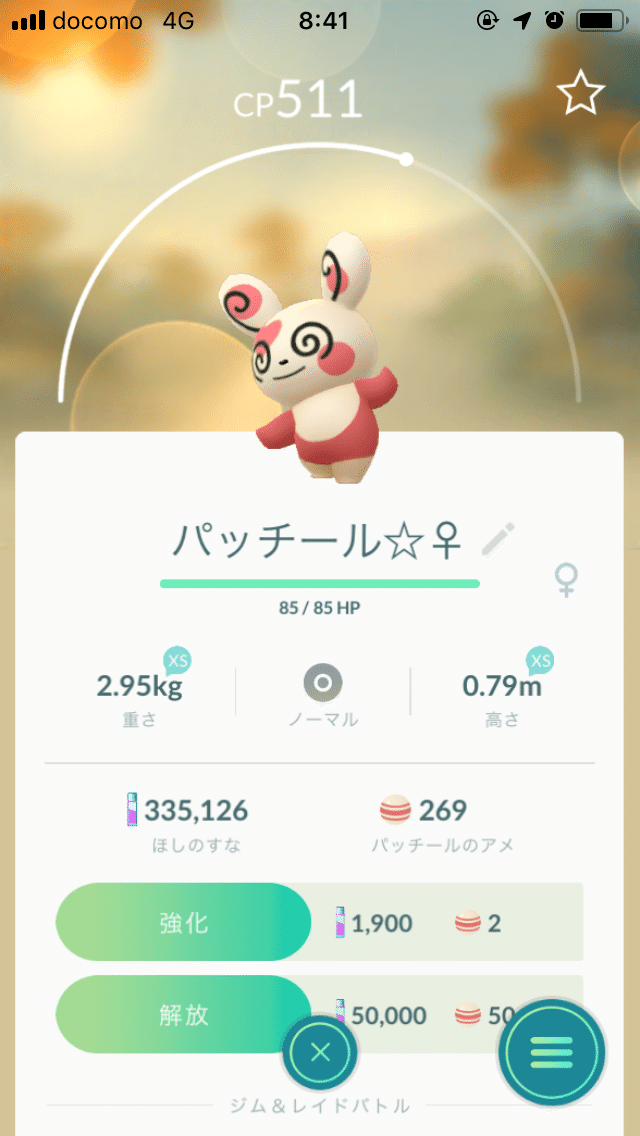Close the Pokémon detail screen
Image resolution: width=640 pixels, height=1136 pixels.
point(320,1052)
